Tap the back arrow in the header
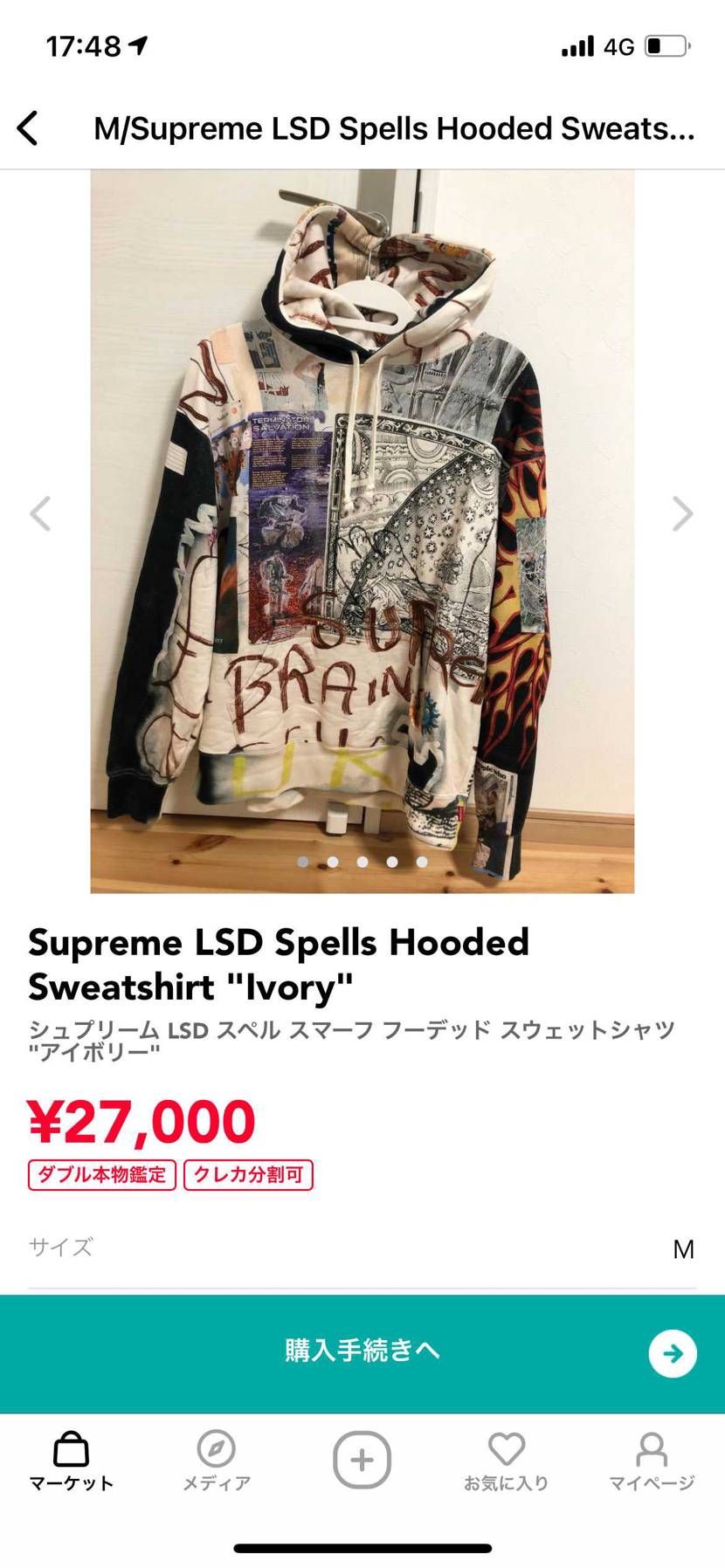Viewport: 725px width, 1568px height. click(29, 127)
